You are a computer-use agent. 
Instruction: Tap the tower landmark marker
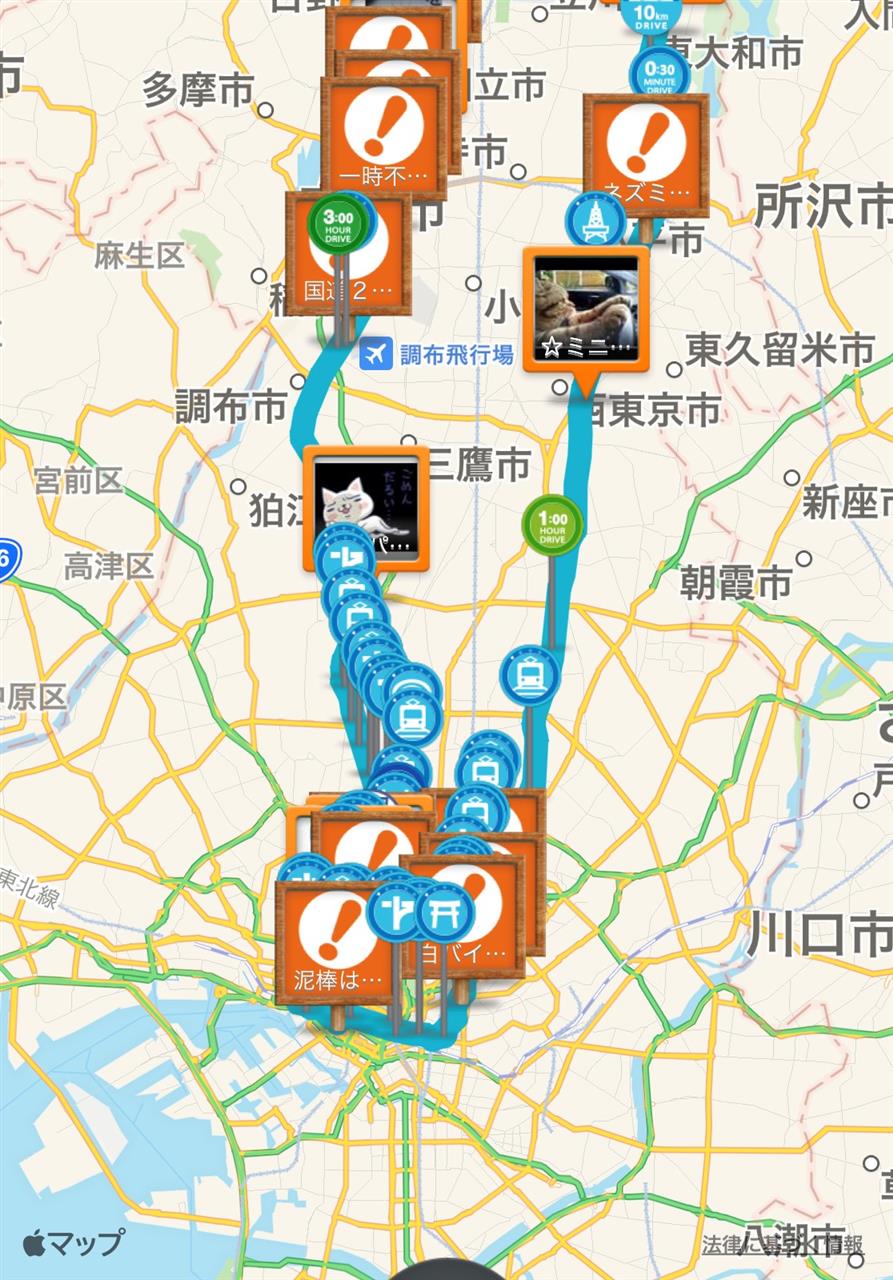coord(596,222)
